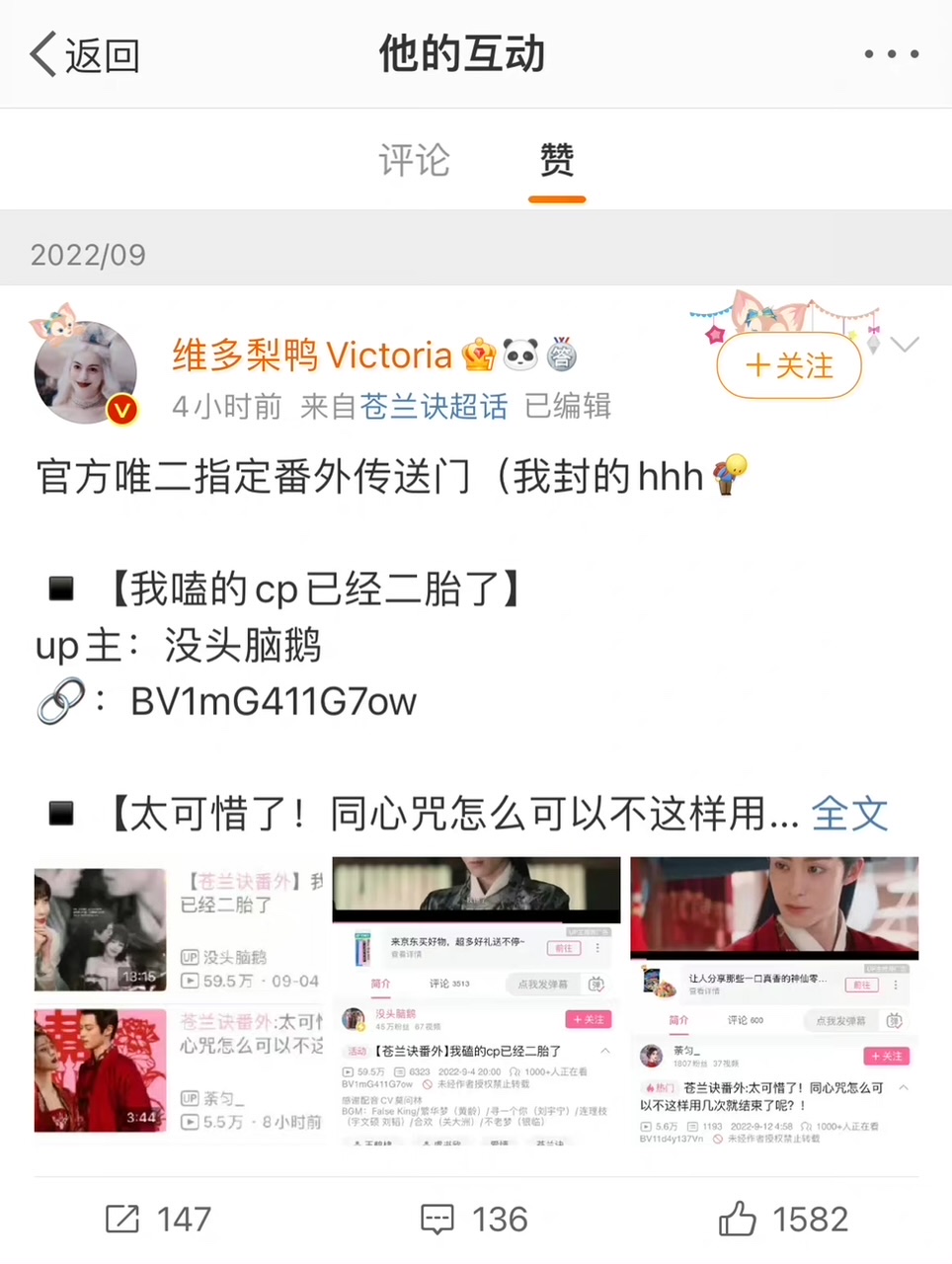Screen dimensions: 952x1264
Task: Open the three-dot overflow menu
Action: click(891, 54)
